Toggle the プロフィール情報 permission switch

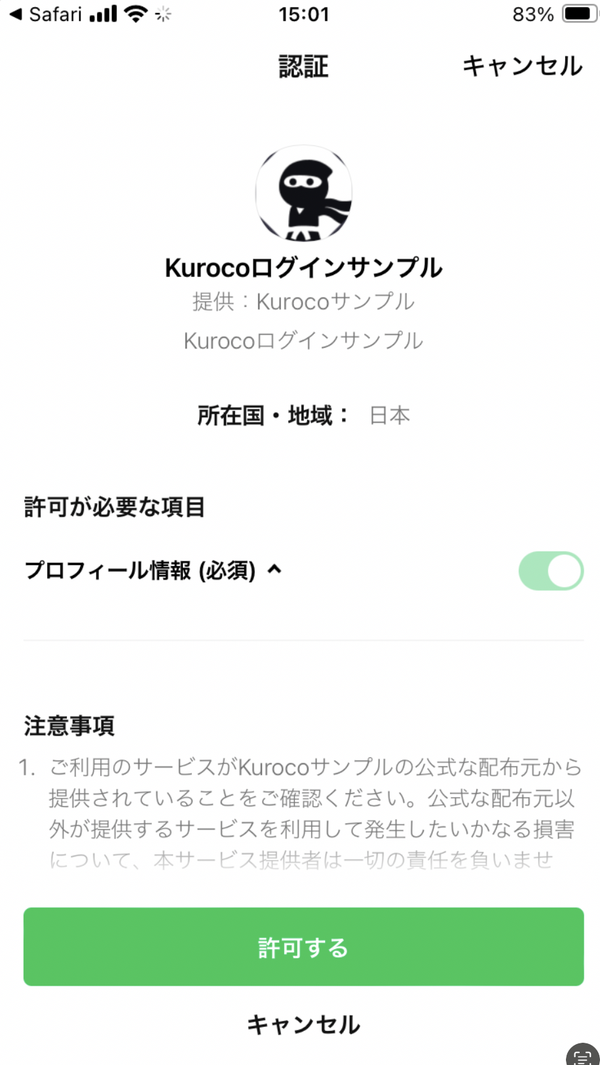click(x=550, y=571)
